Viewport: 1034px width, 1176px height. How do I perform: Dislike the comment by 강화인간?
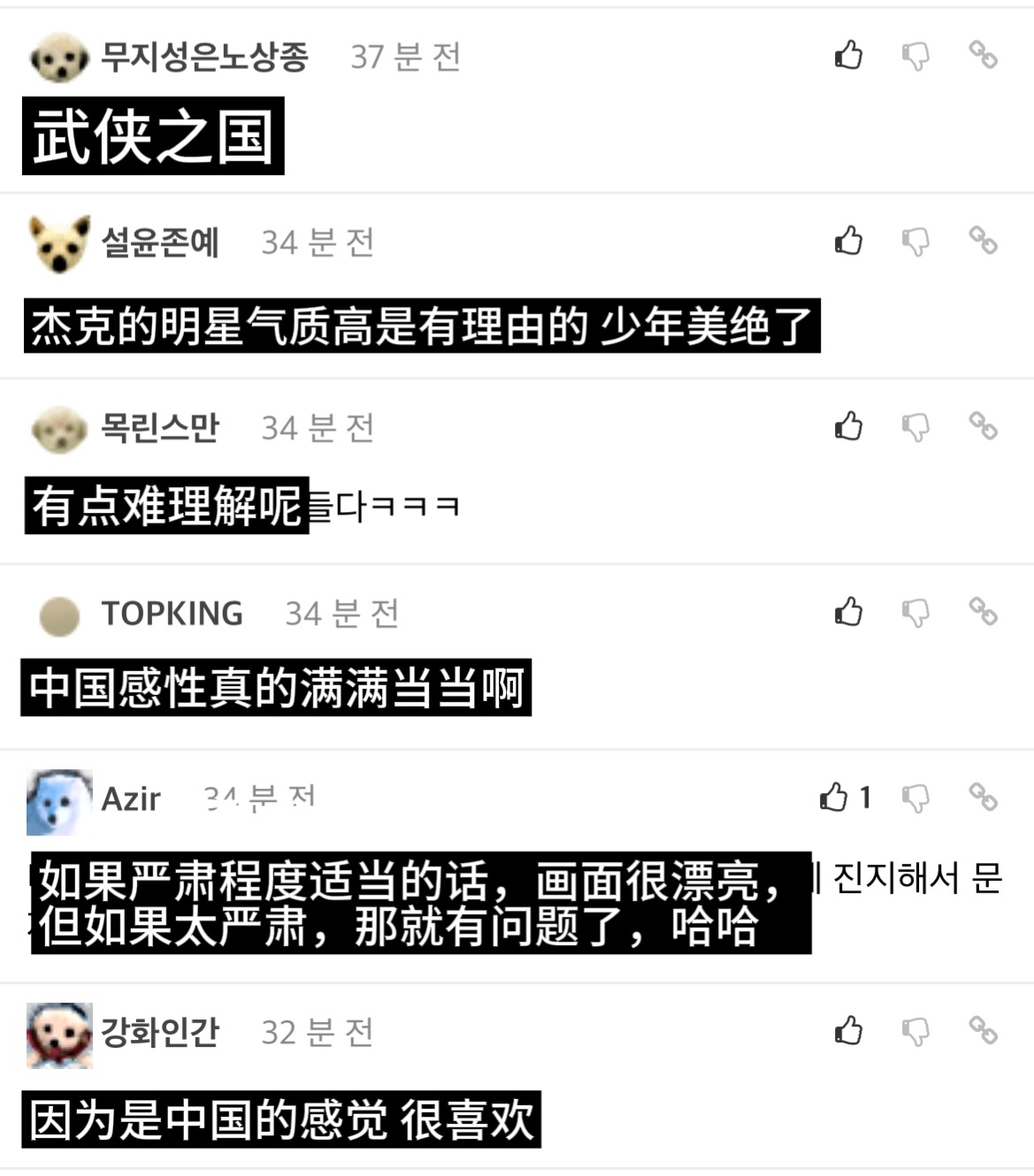coord(915,1032)
